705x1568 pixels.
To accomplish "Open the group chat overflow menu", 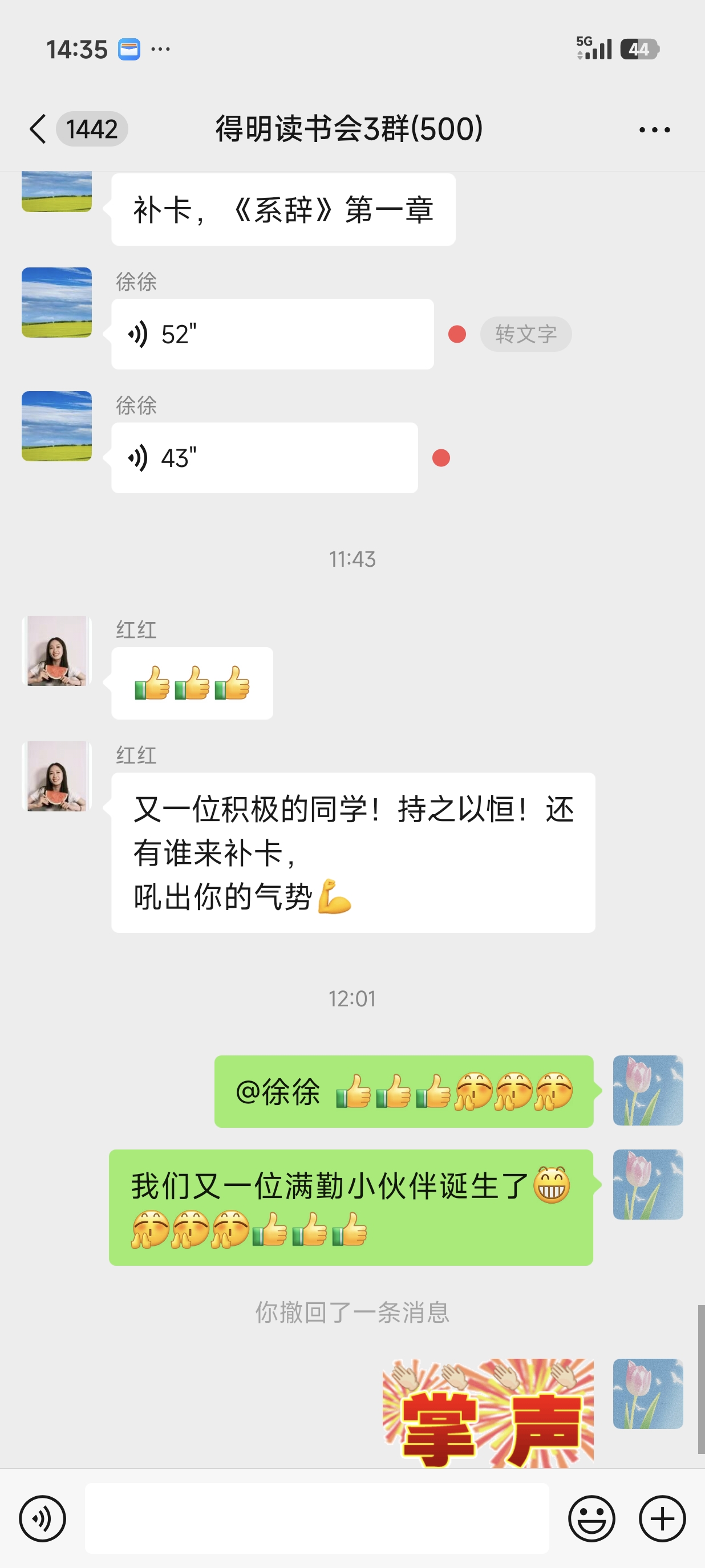I will (654, 129).
